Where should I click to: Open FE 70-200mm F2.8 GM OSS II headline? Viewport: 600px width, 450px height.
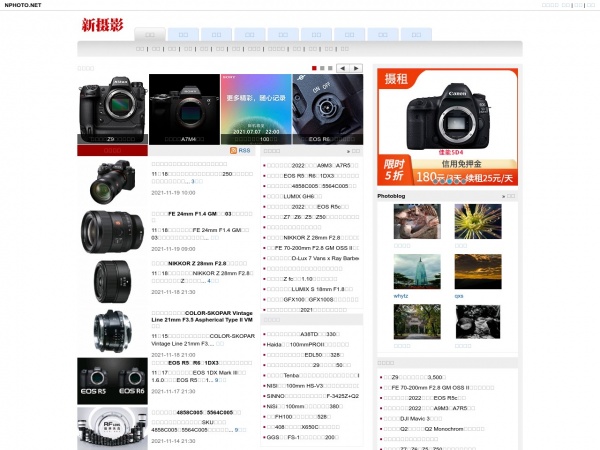pos(308,247)
